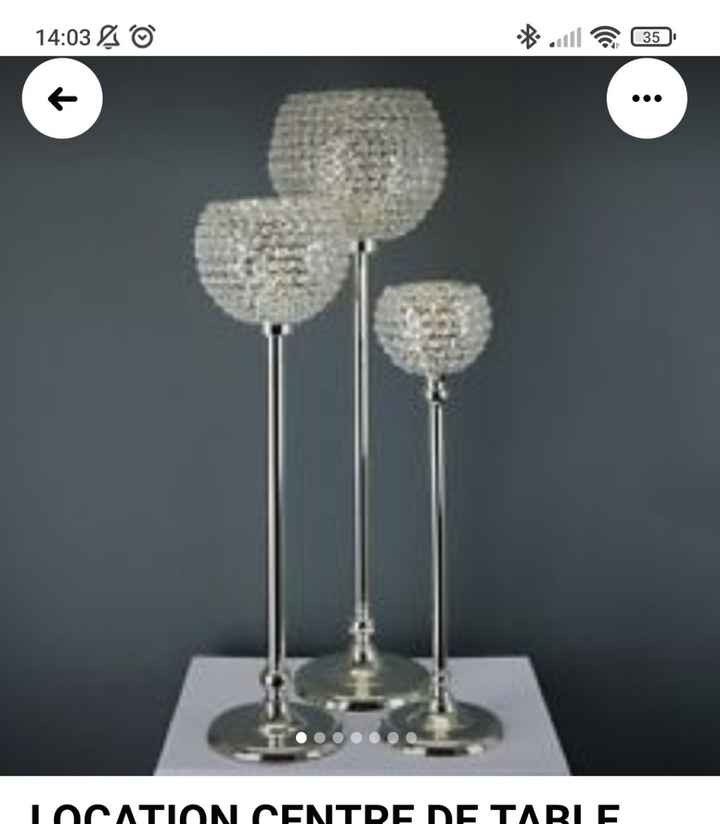The width and height of the screenshot is (720, 824).
Task: Open the candle holder product photo
Action: (360, 420)
